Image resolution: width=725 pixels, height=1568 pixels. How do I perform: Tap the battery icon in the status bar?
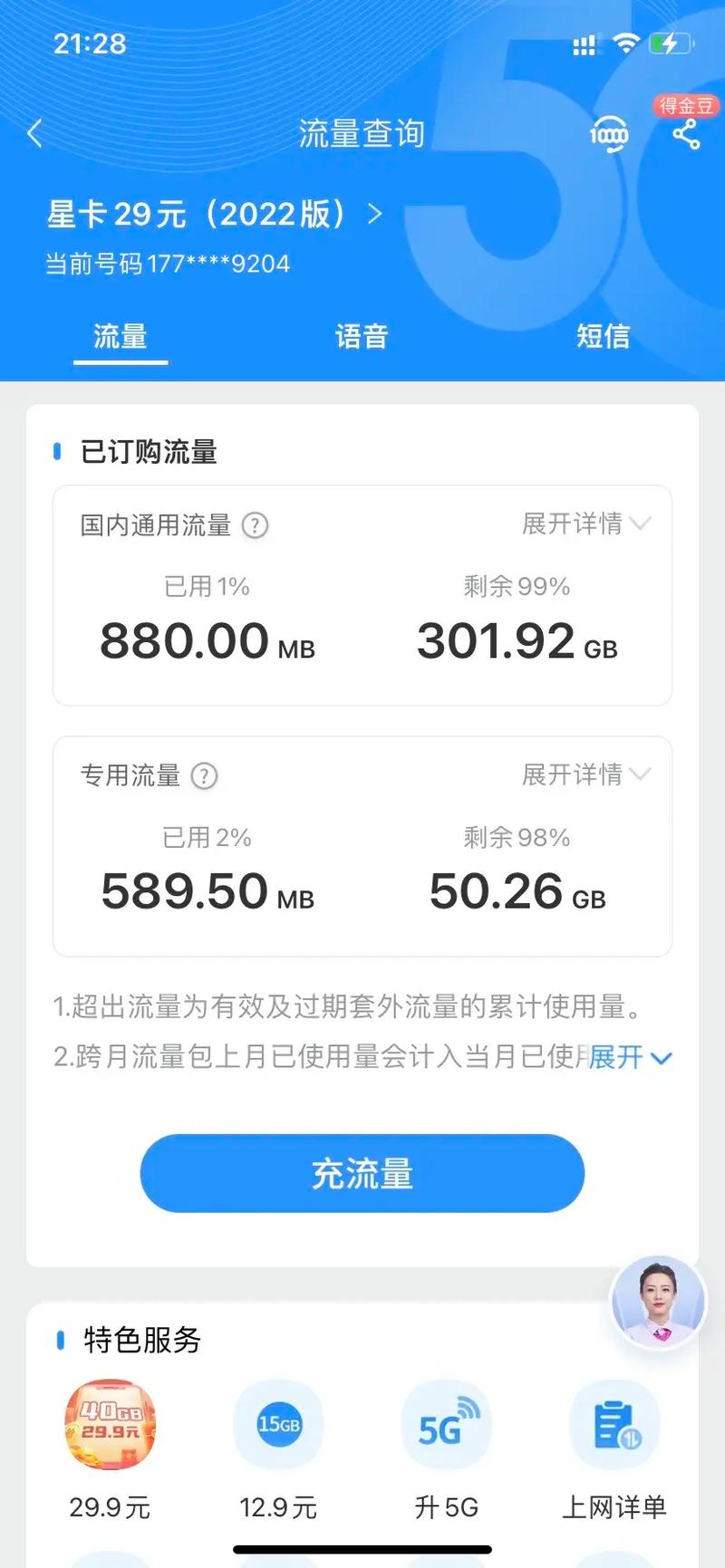point(670,43)
